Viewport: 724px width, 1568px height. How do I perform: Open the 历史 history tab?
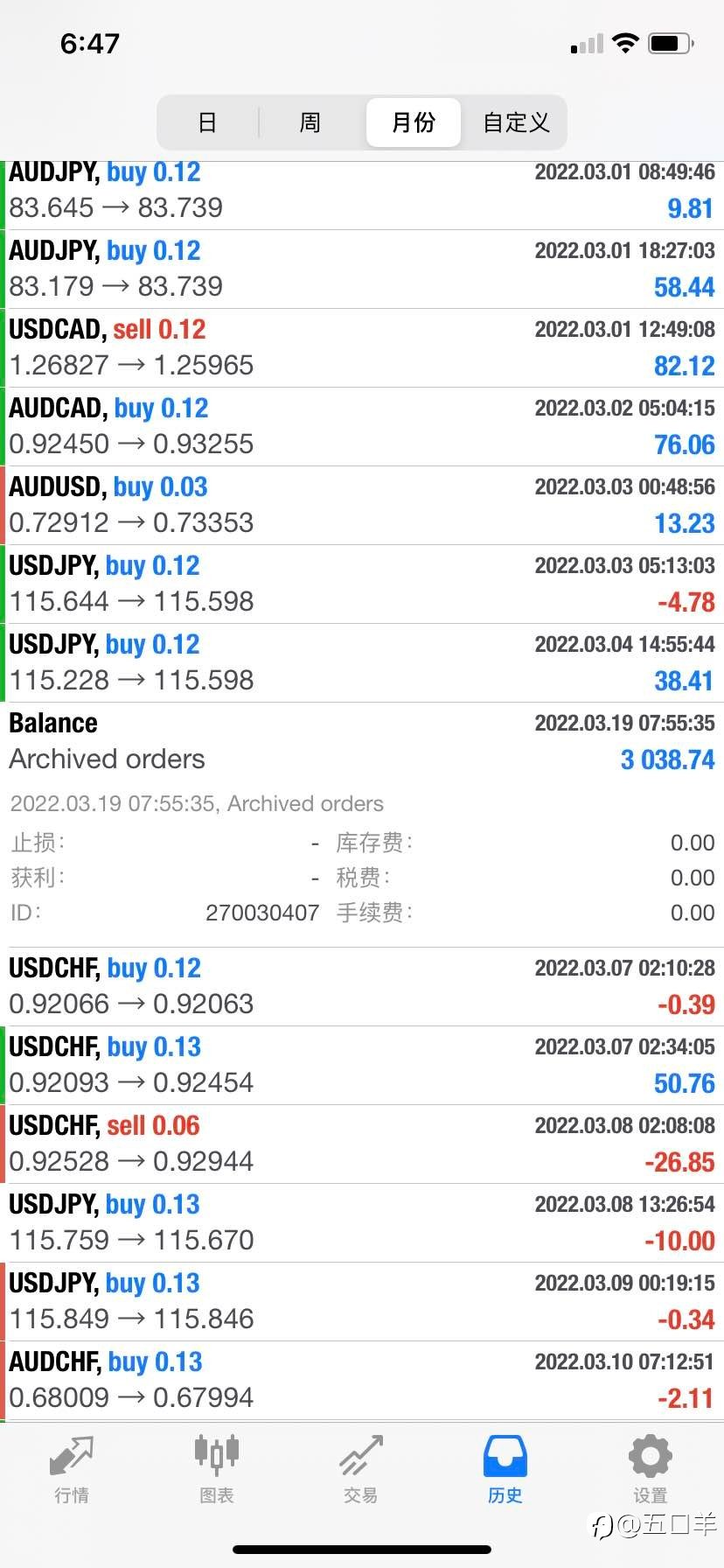pos(505,1469)
